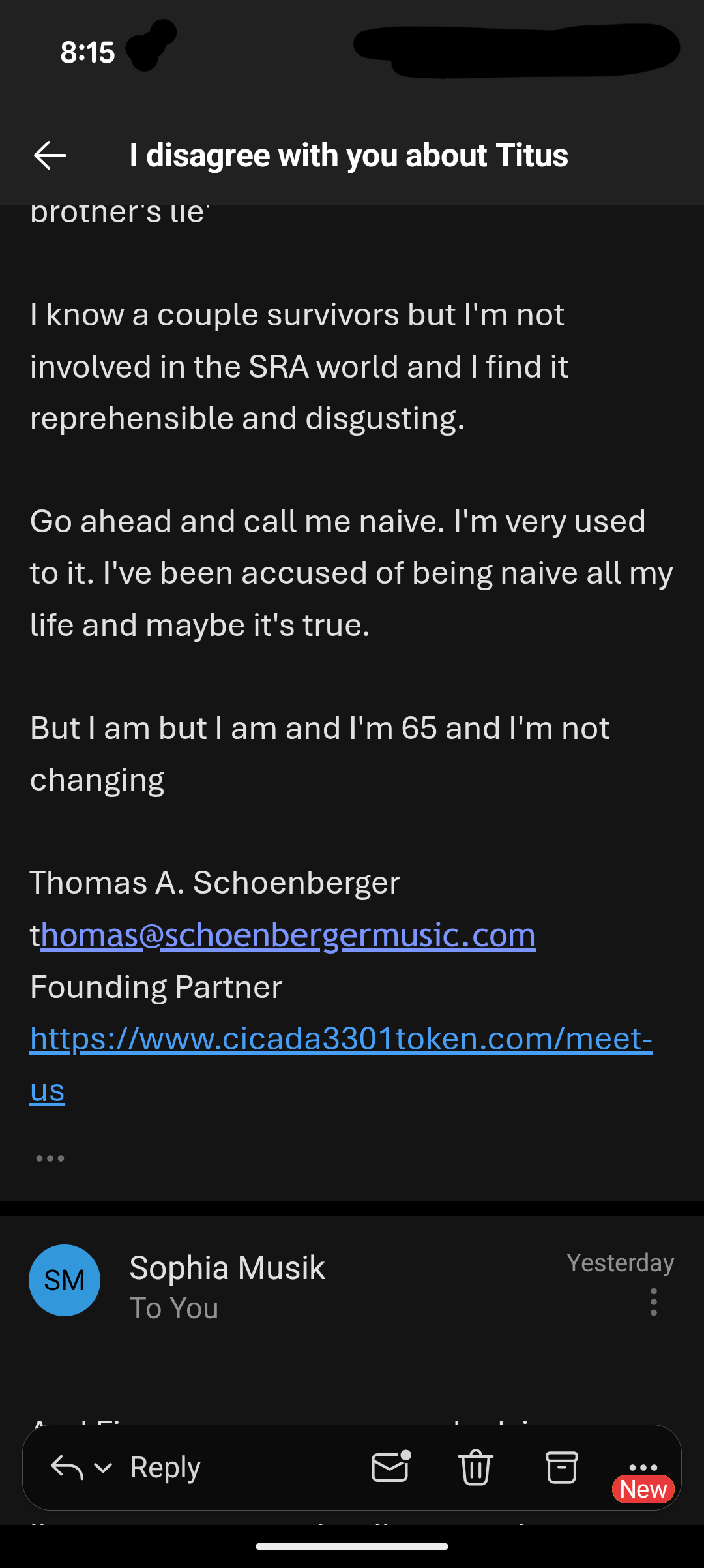
Task: Expand the collapsed quoted text ellipsis
Action: pyautogui.click(x=50, y=1158)
